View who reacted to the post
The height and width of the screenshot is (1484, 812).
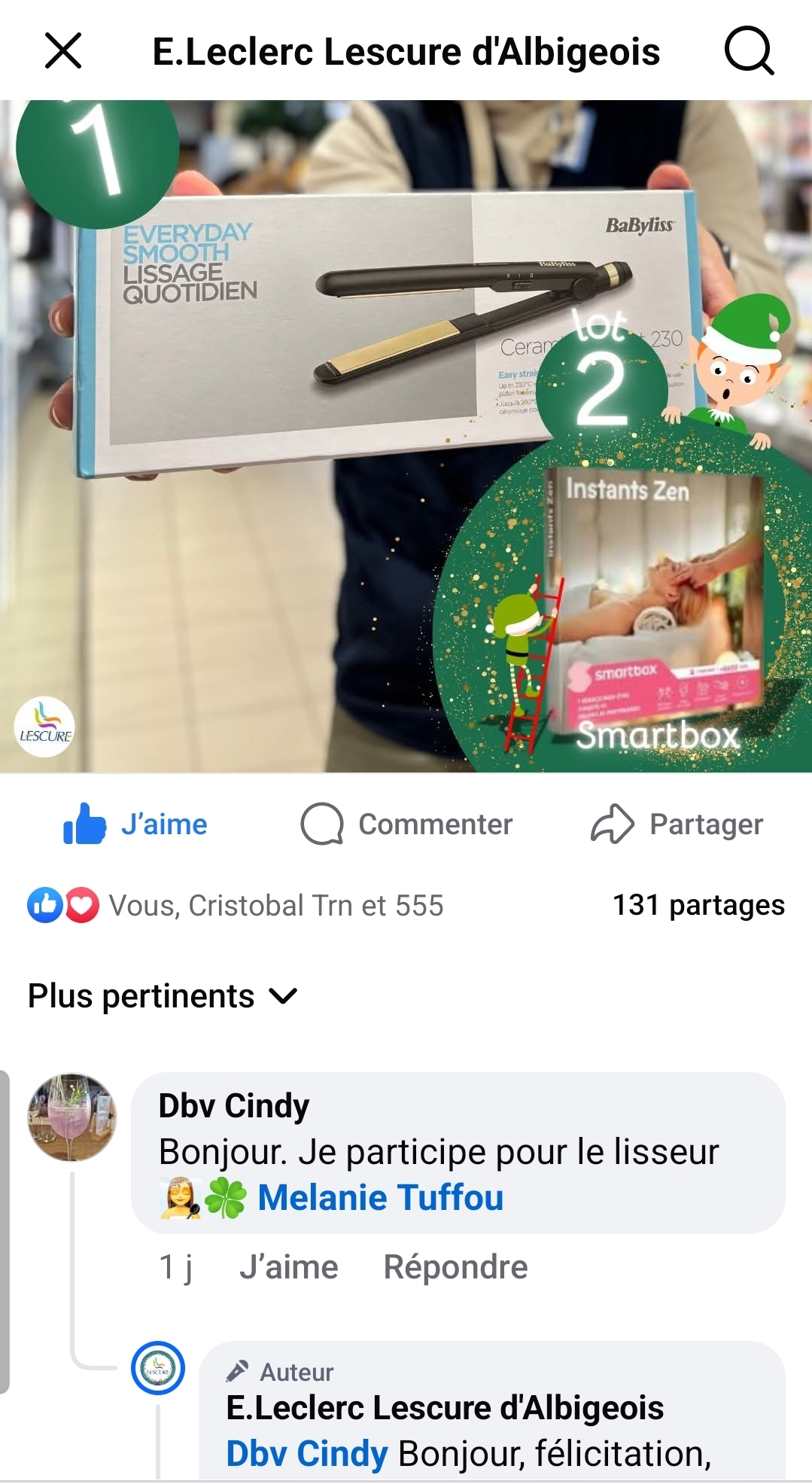tap(236, 906)
